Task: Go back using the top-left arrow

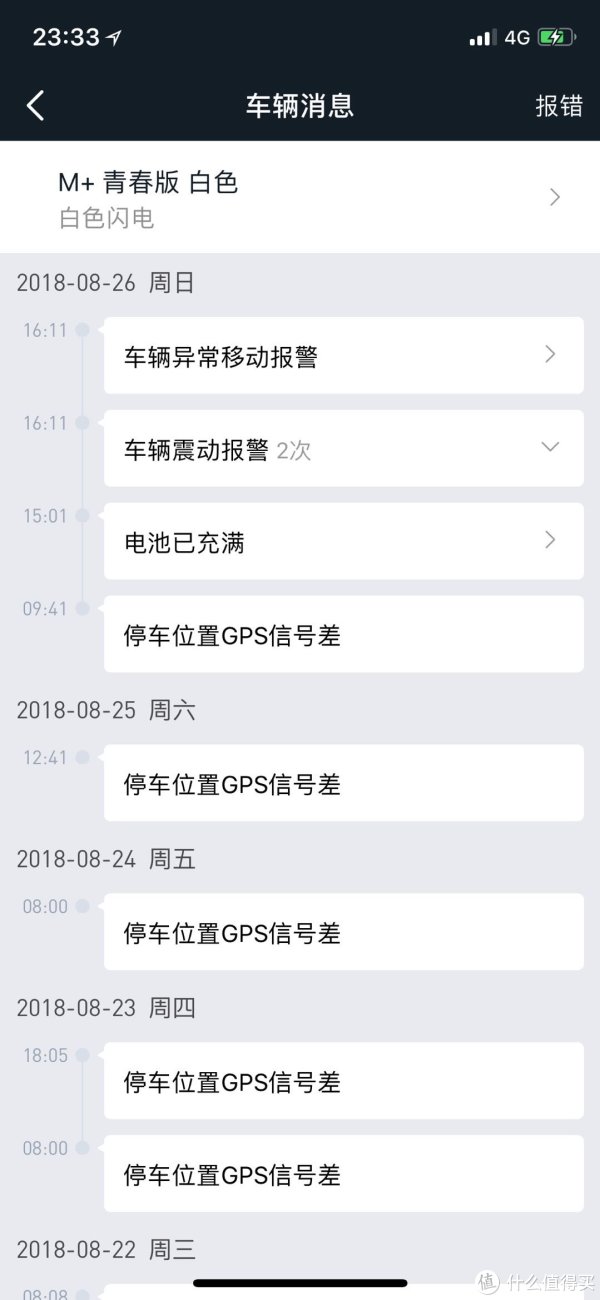Action: (x=36, y=106)
